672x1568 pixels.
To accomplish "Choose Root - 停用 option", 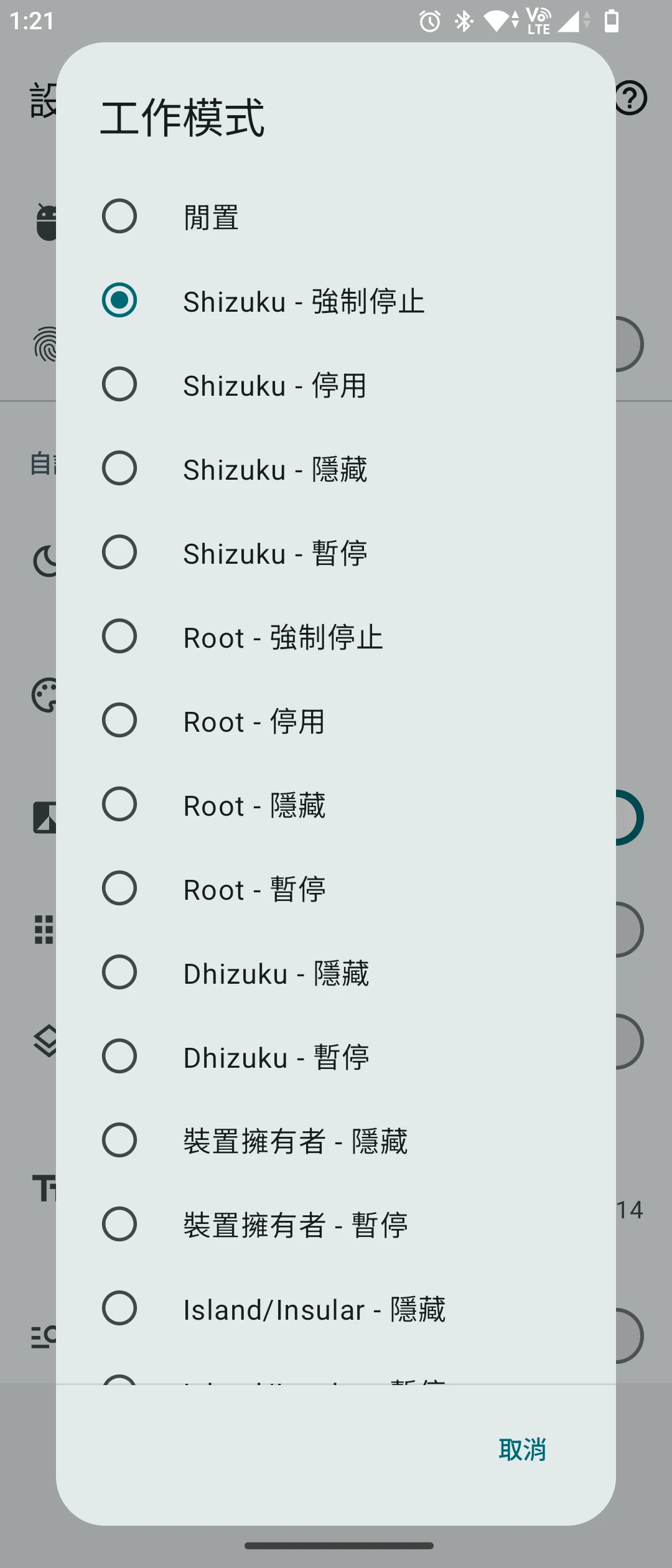I will [x=119, y=721].
